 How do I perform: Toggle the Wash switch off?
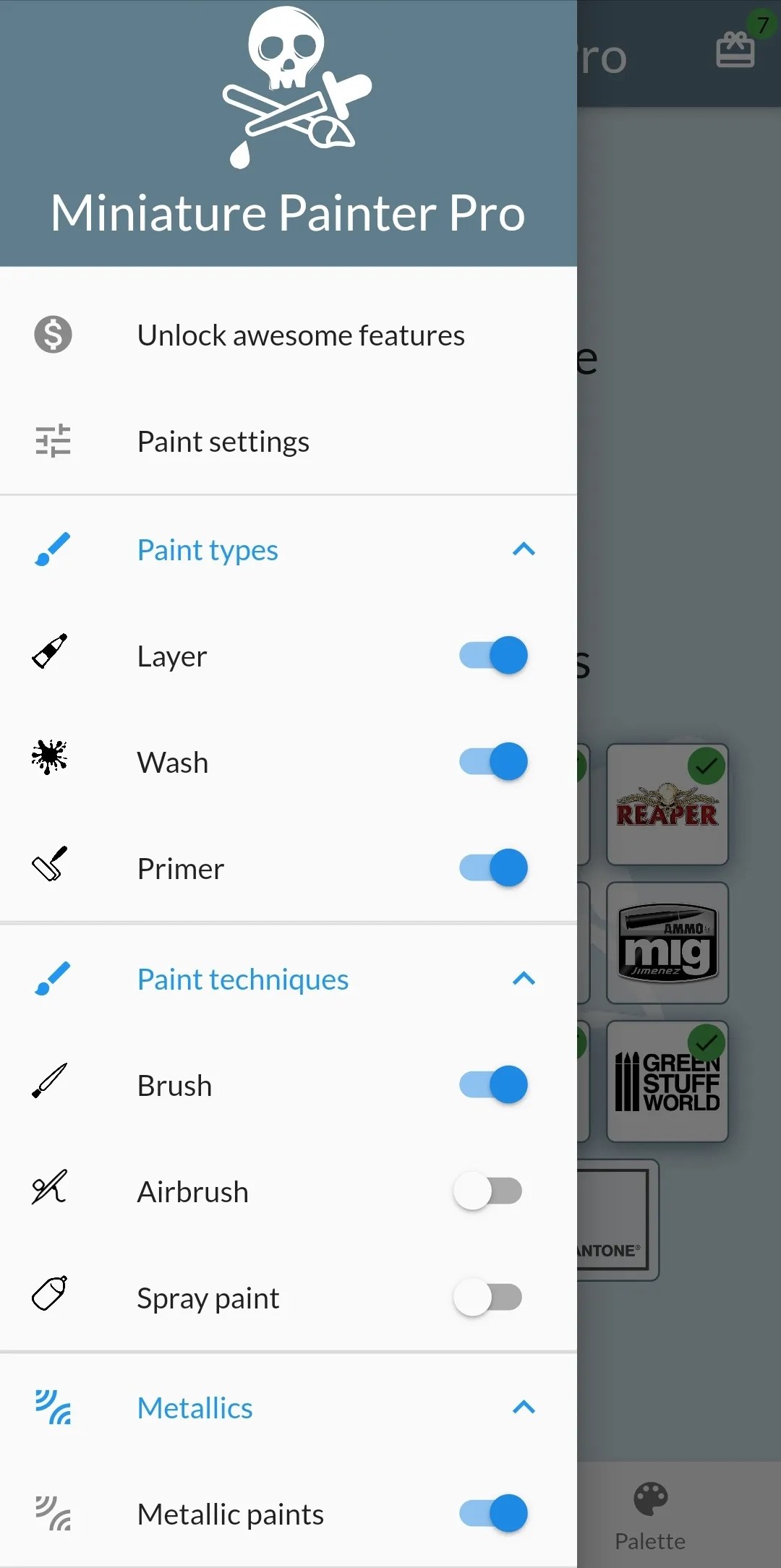[x=492, y=761]
